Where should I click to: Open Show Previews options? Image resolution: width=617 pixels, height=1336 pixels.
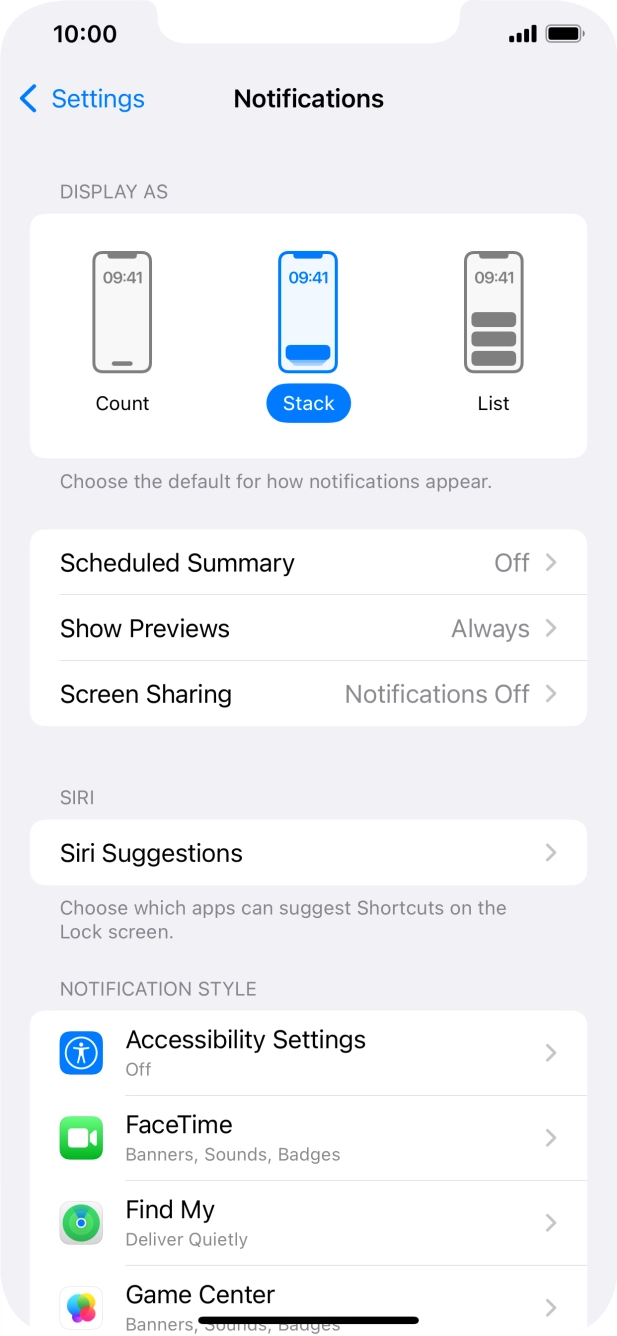click(x=308, y=629)
